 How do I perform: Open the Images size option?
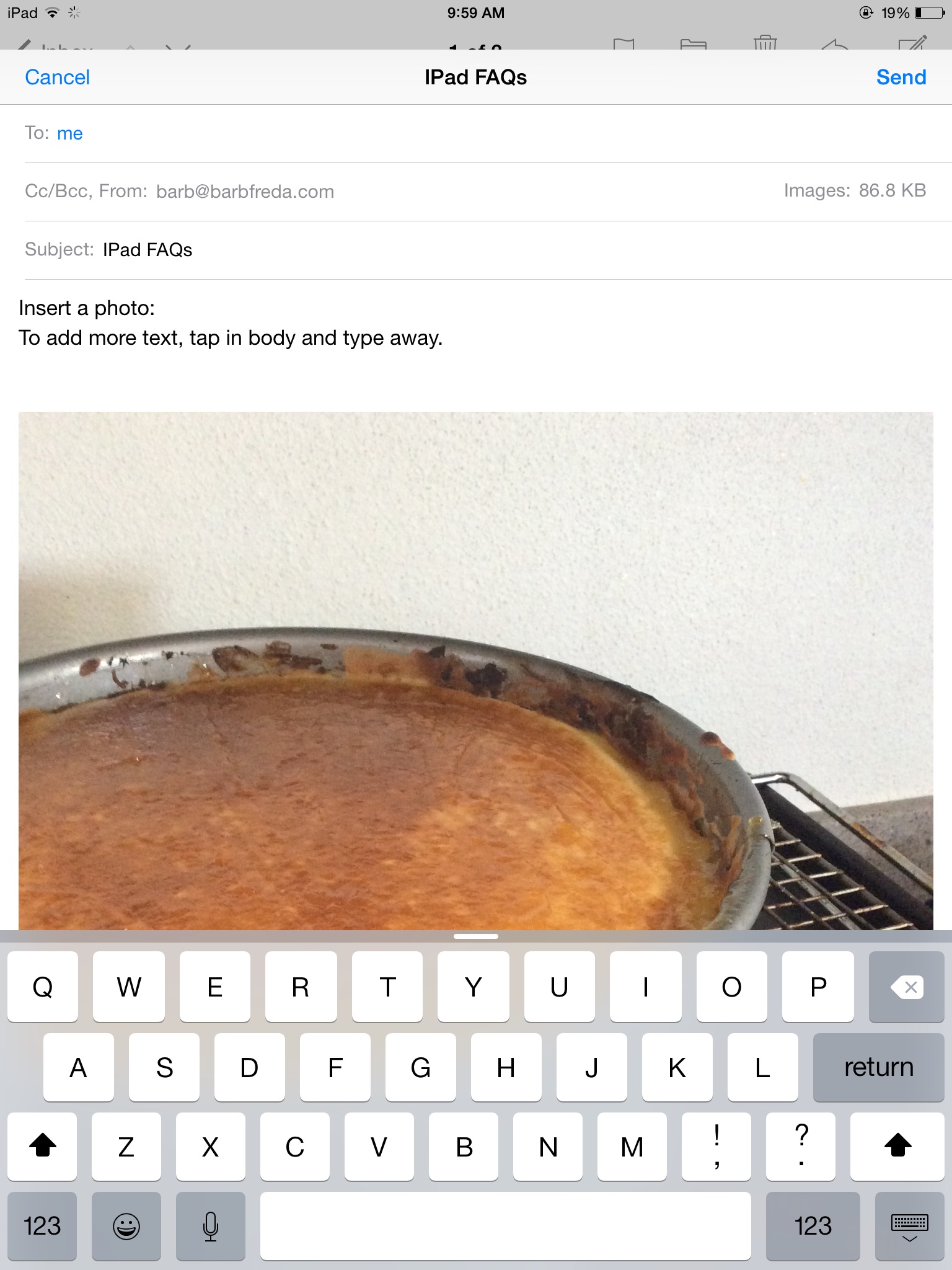[x=854, y=190]
